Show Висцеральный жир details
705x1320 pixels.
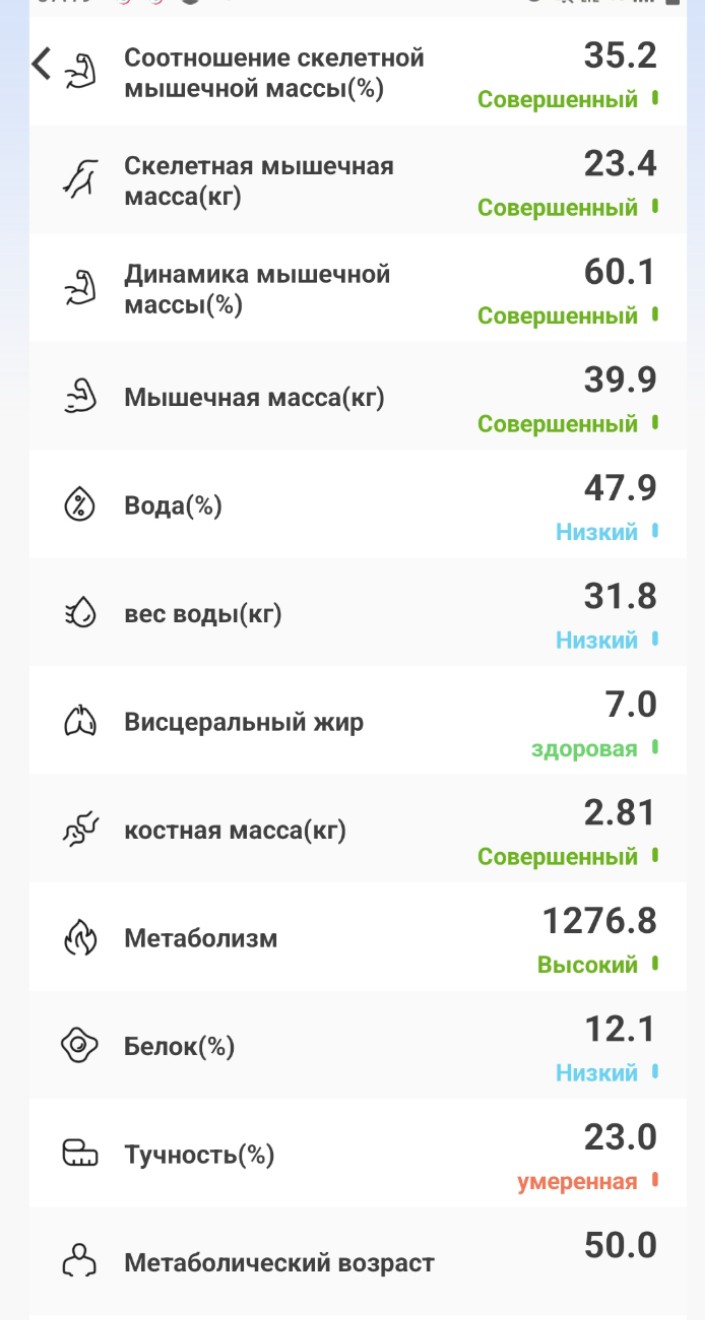[356, 721]
